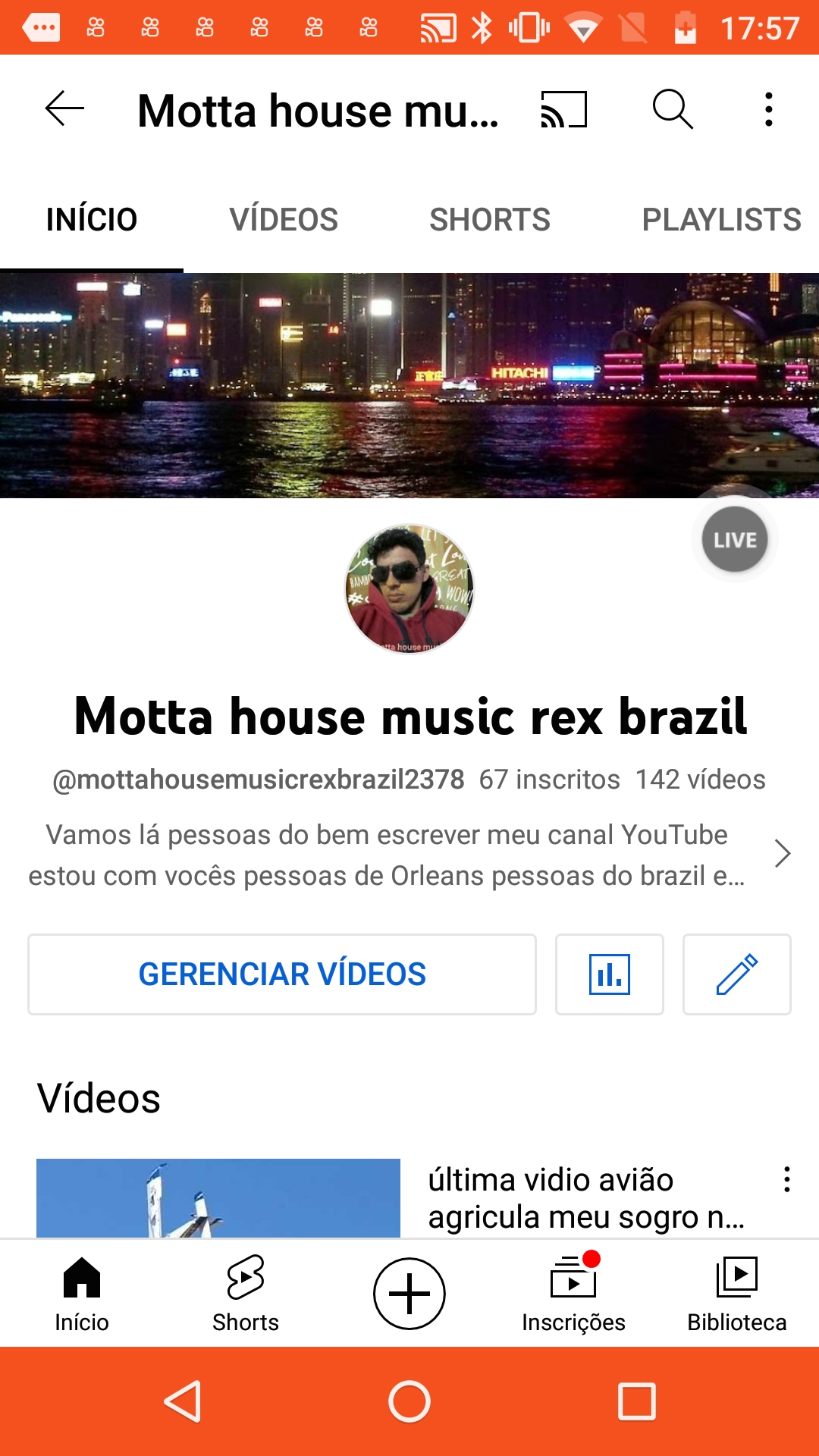Open video options for última vidio avião

(787, 1180)
